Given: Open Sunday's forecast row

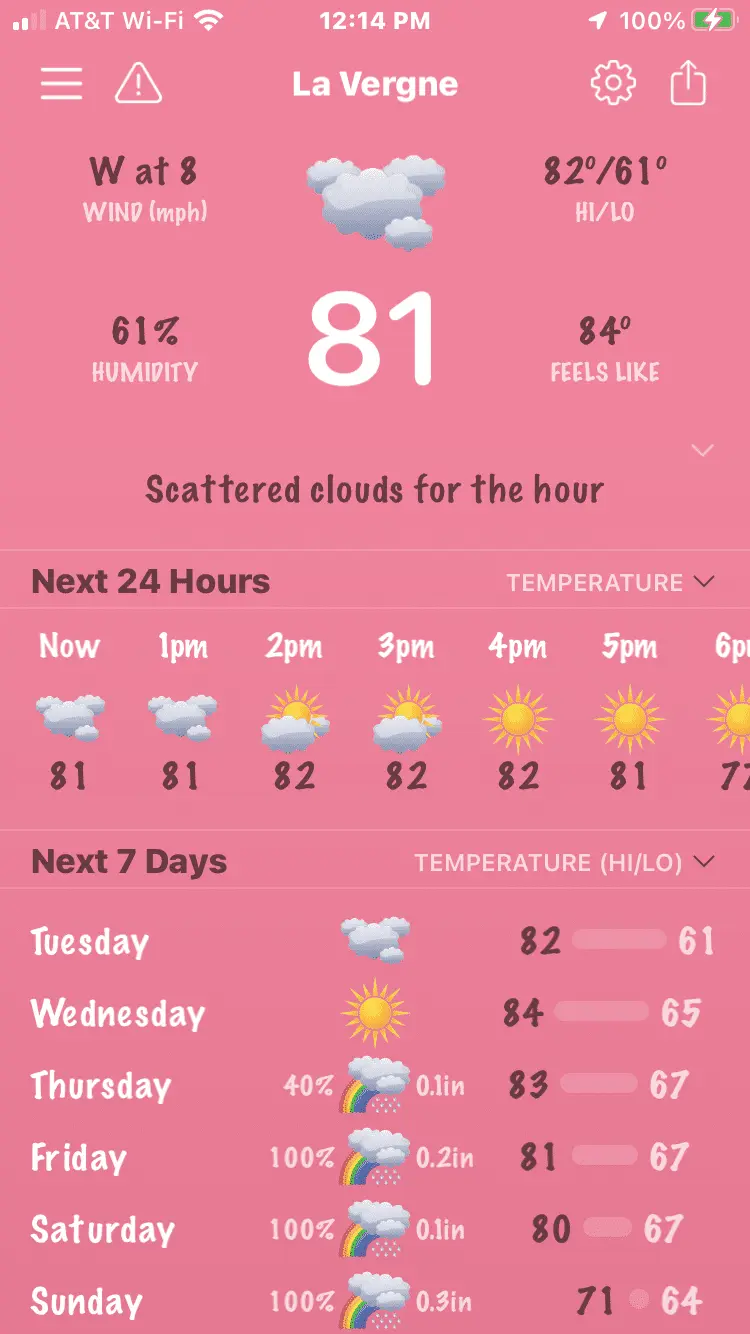Looking at the screenshot, I should click(x=374, y=1301).
